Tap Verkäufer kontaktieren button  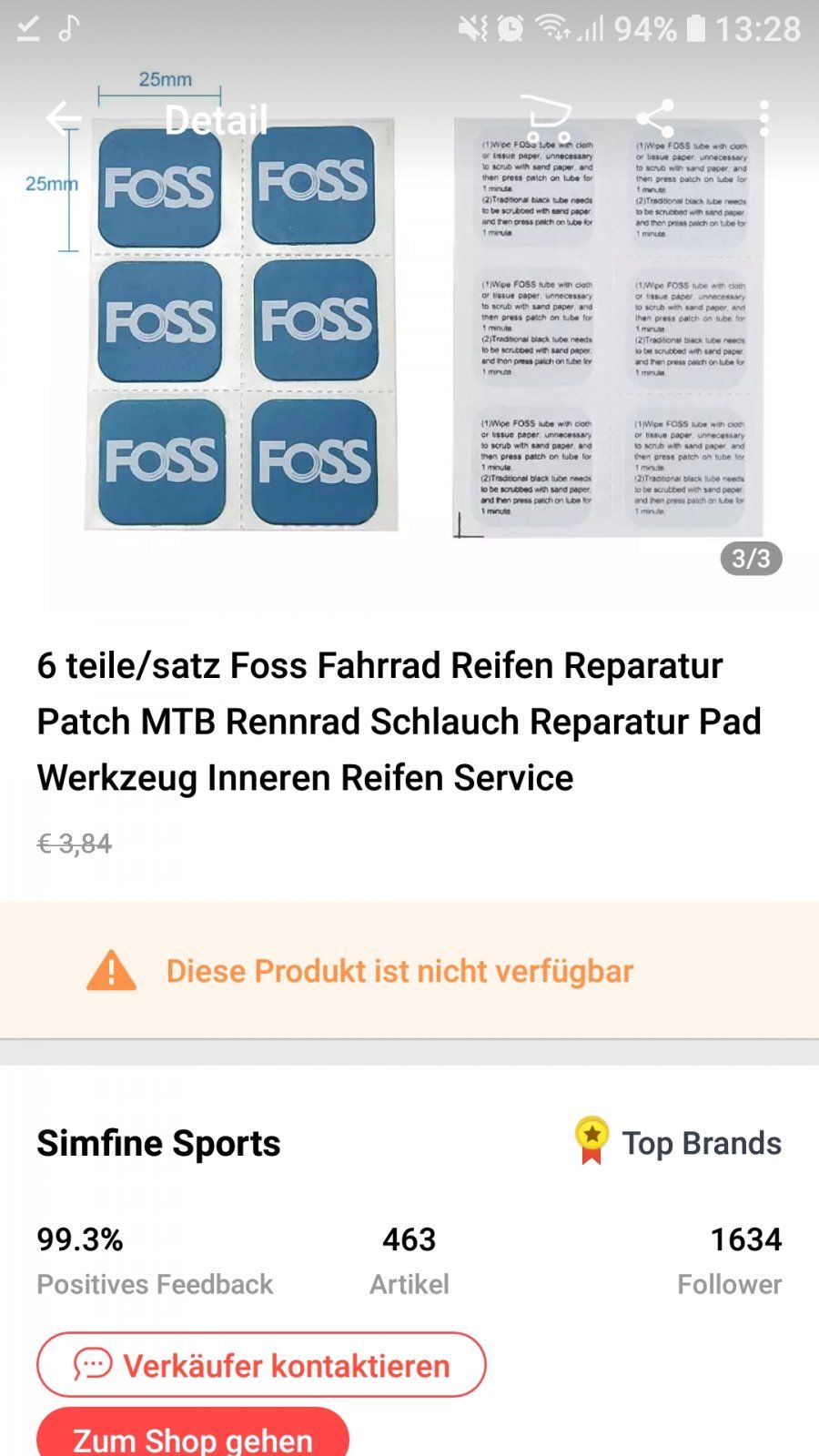[x=261, y=1365]
